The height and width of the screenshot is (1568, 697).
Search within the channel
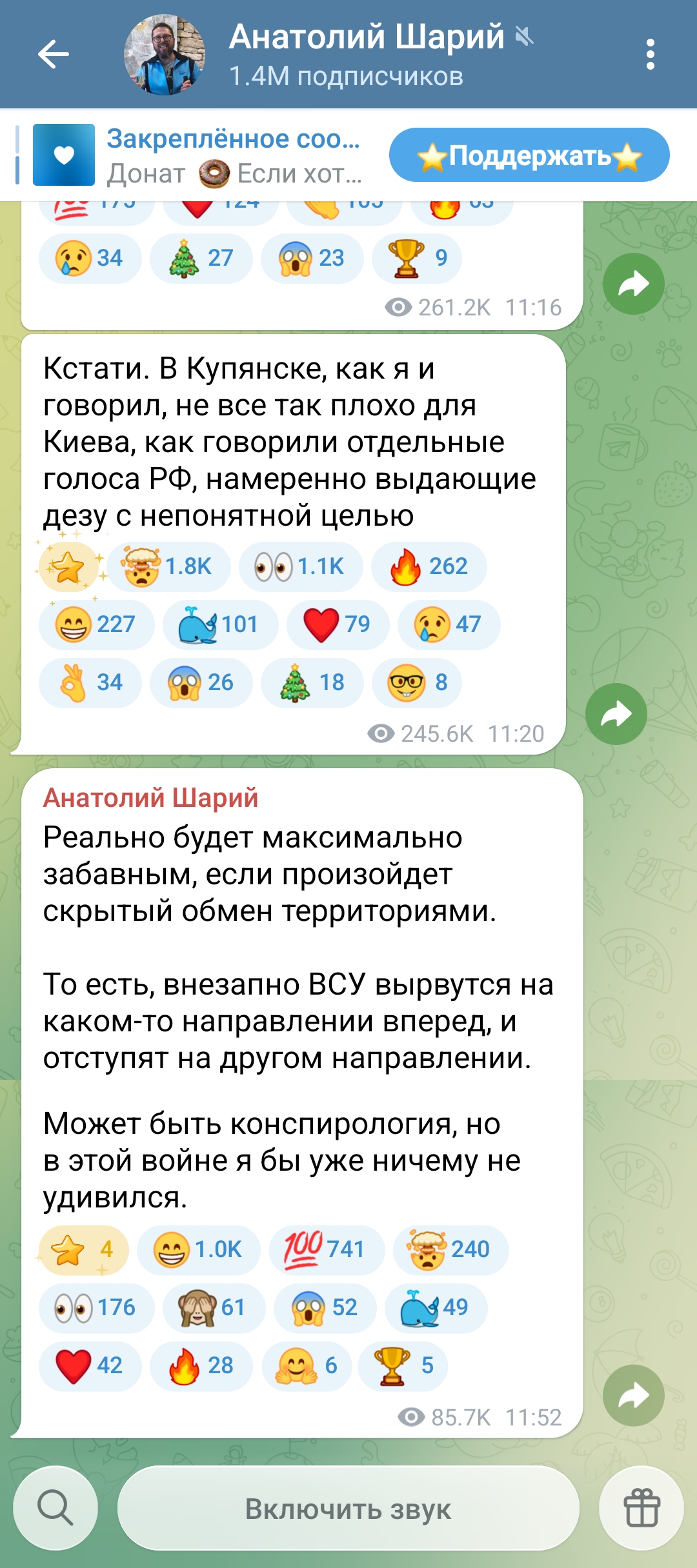pos(56,1508)
